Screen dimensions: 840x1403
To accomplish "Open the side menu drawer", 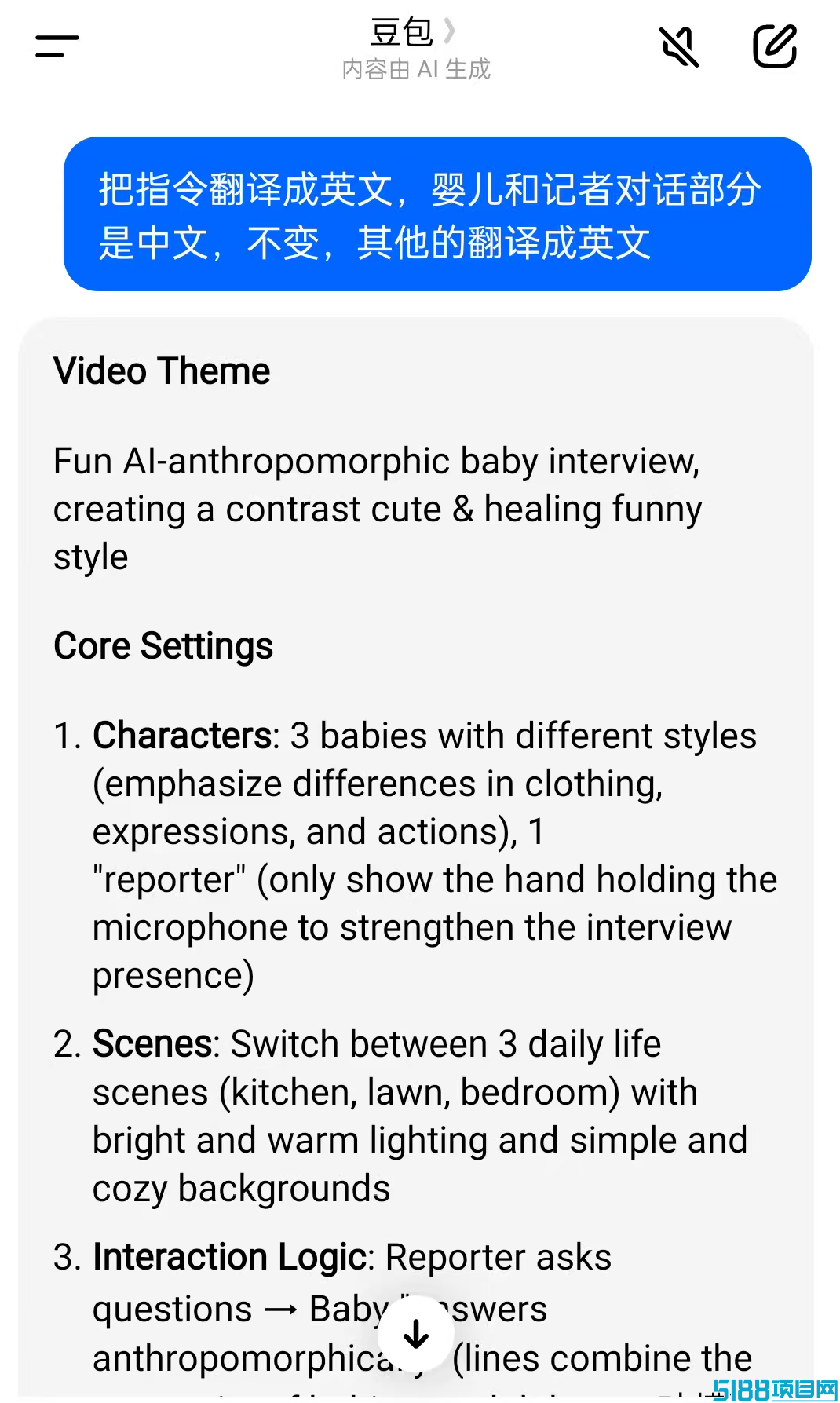I will coord(57,46).
